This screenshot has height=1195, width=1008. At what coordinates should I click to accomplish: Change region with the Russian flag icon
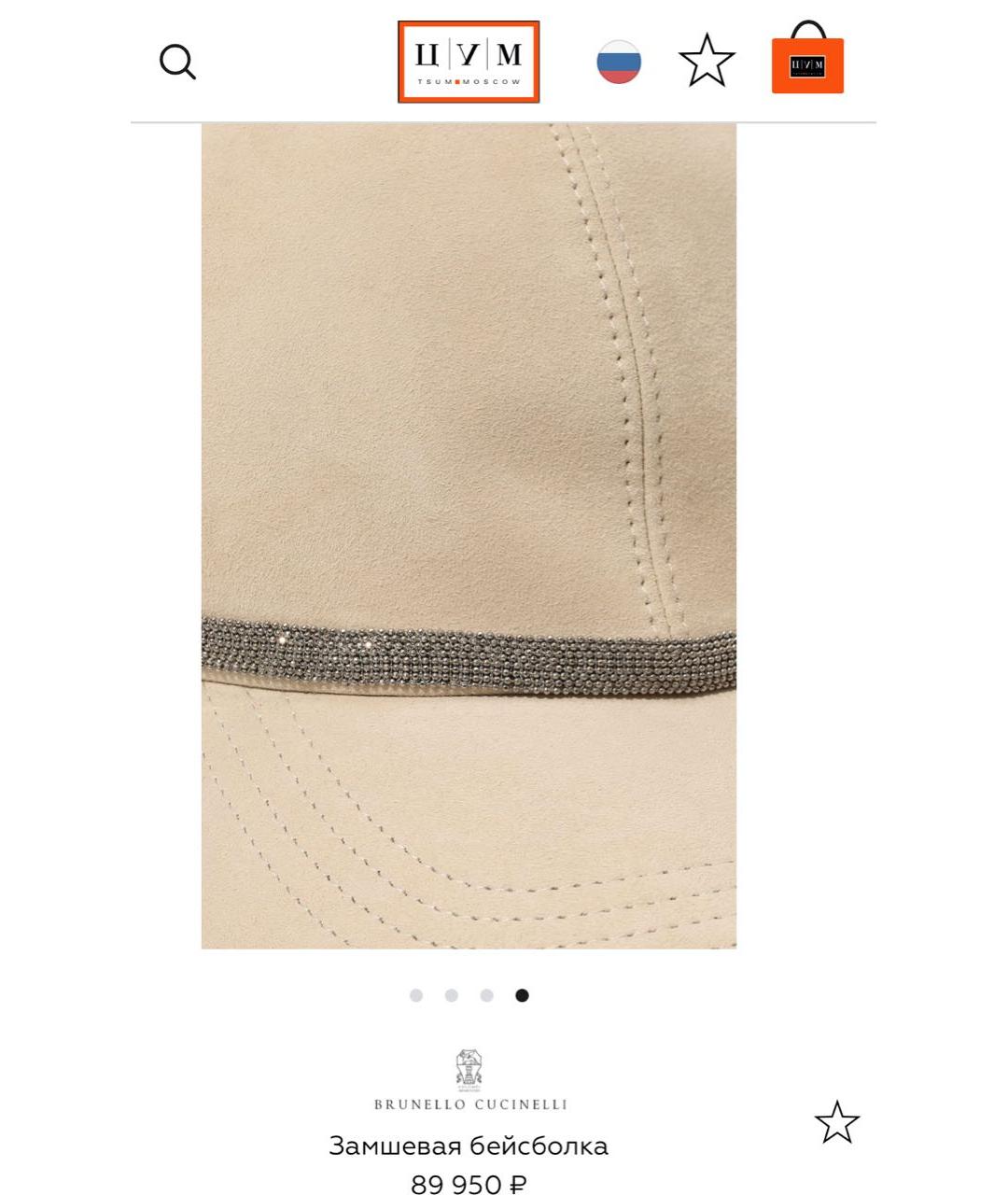tap(619, 63)
